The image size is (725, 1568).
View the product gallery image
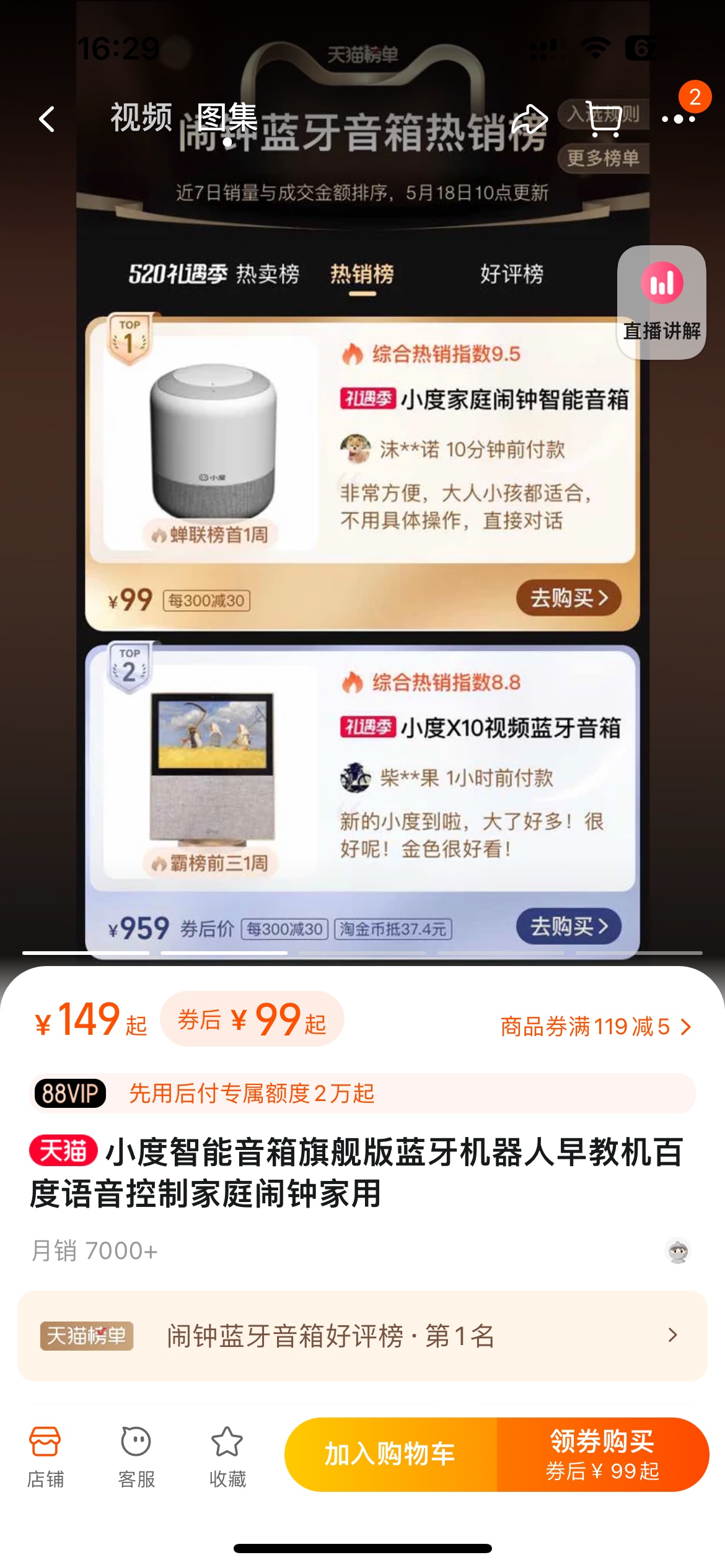click(362, 557)
